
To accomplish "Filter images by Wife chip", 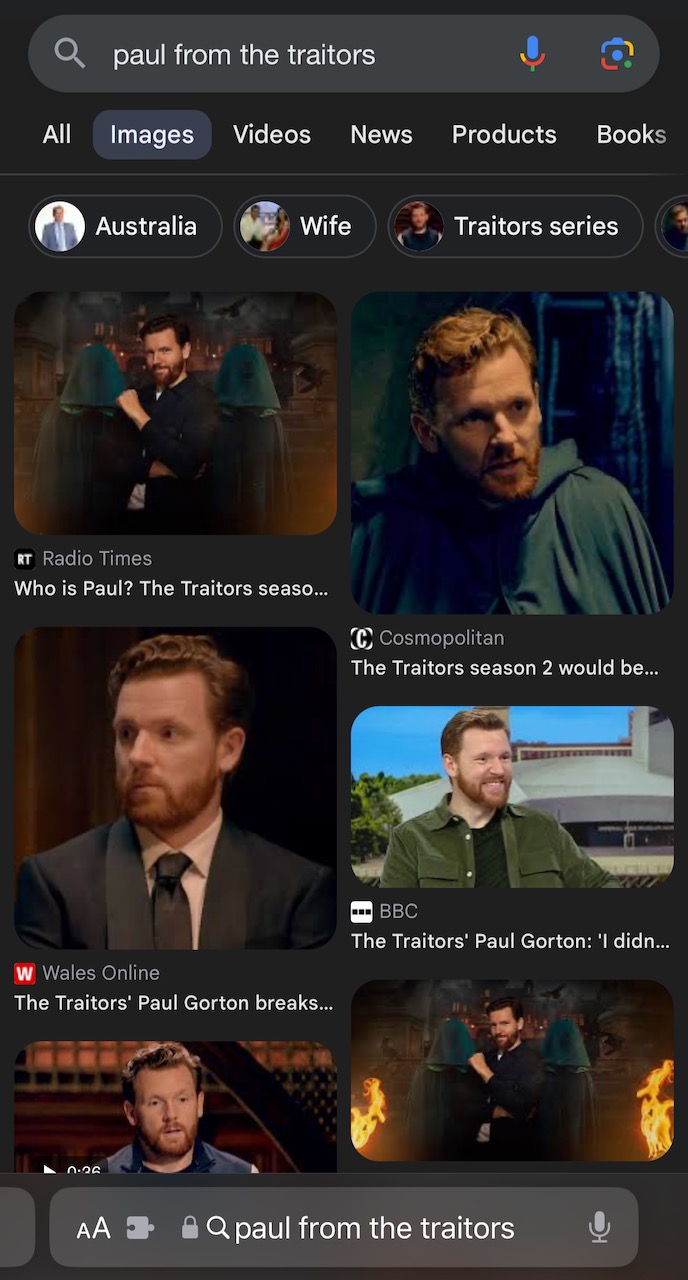I will [305, 226].
